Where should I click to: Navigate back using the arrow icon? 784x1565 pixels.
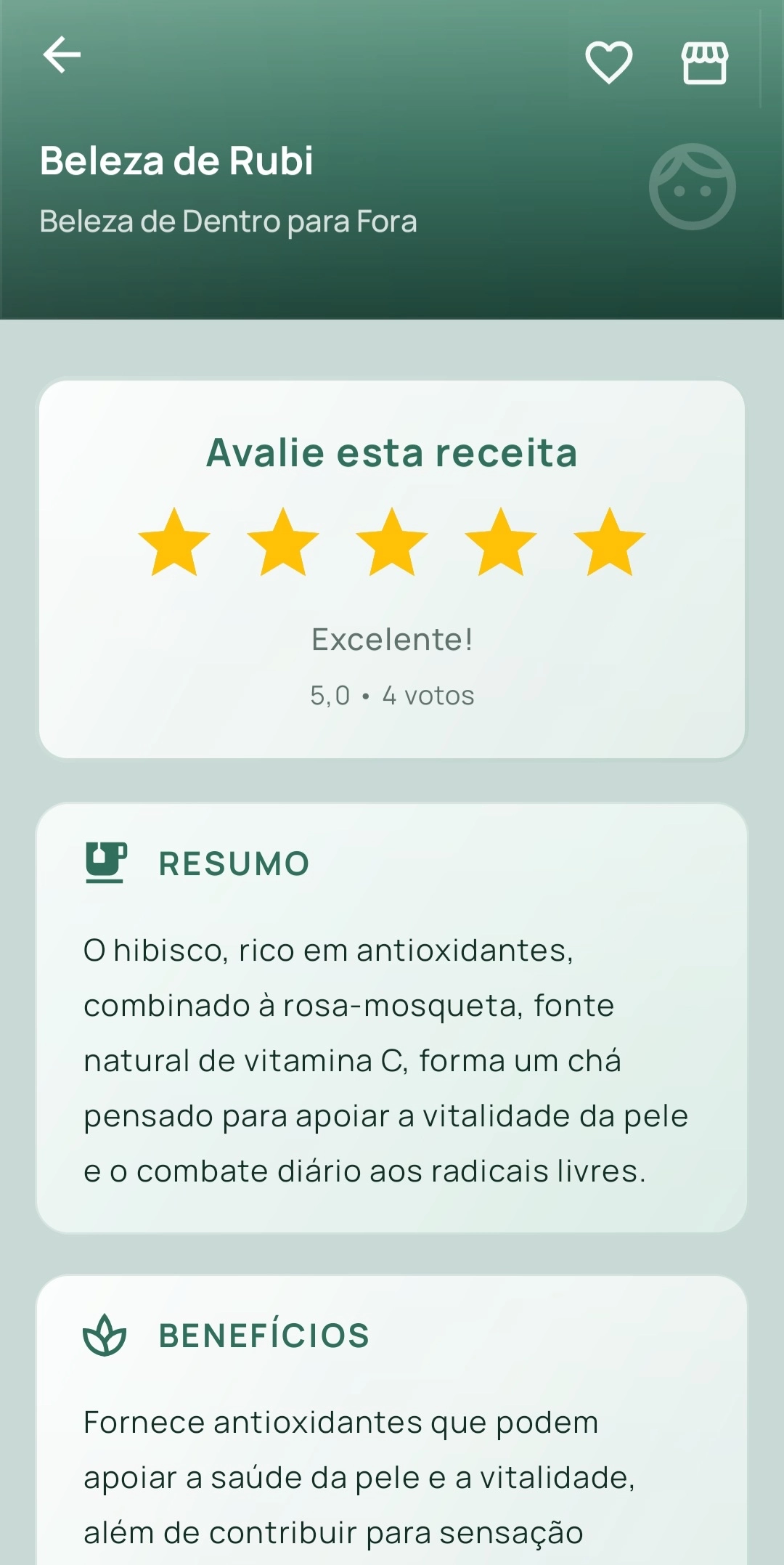click(x=63, y=55)
